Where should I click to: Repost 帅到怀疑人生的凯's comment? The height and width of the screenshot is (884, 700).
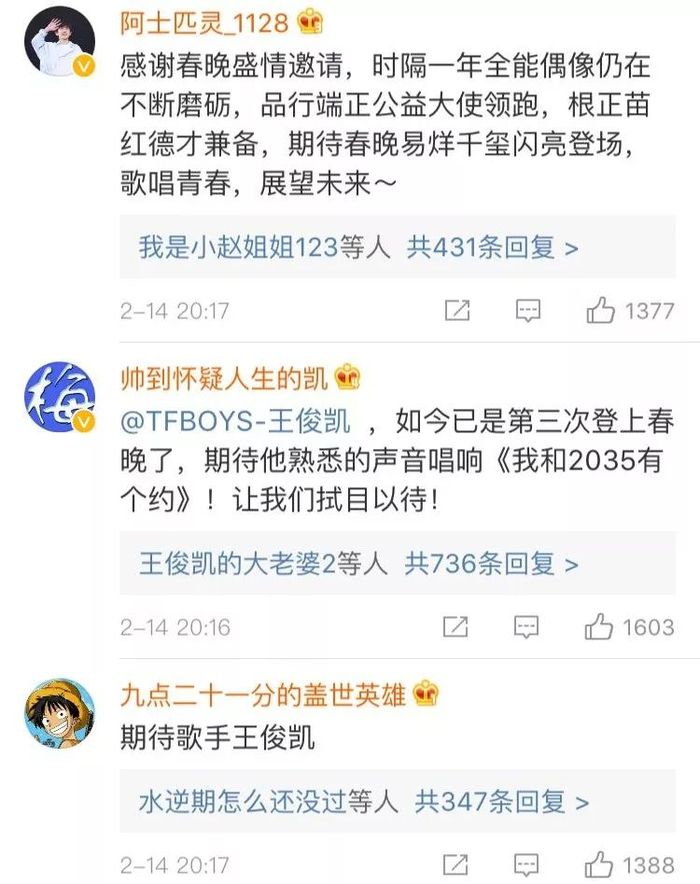(457, 627)
